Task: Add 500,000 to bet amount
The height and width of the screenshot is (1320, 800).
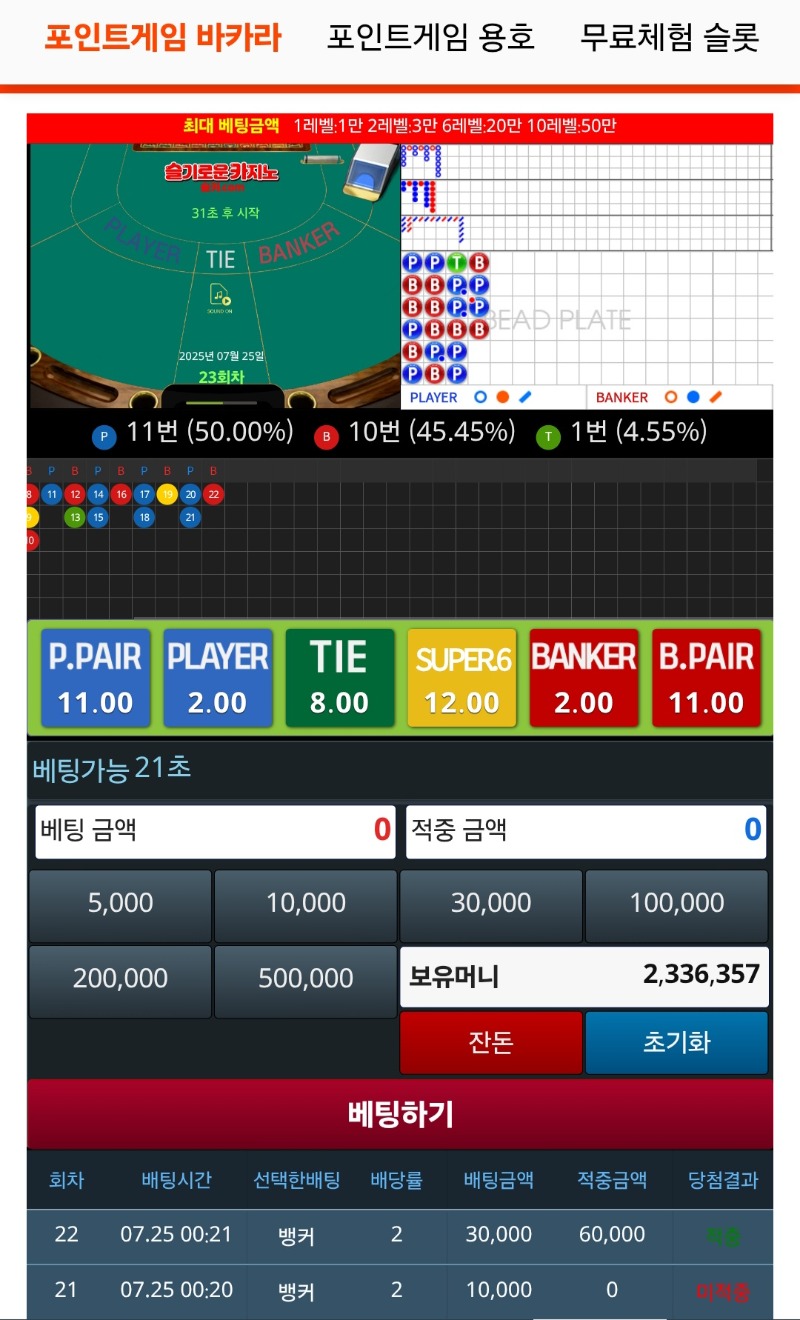Action: (x=306, y=980)
